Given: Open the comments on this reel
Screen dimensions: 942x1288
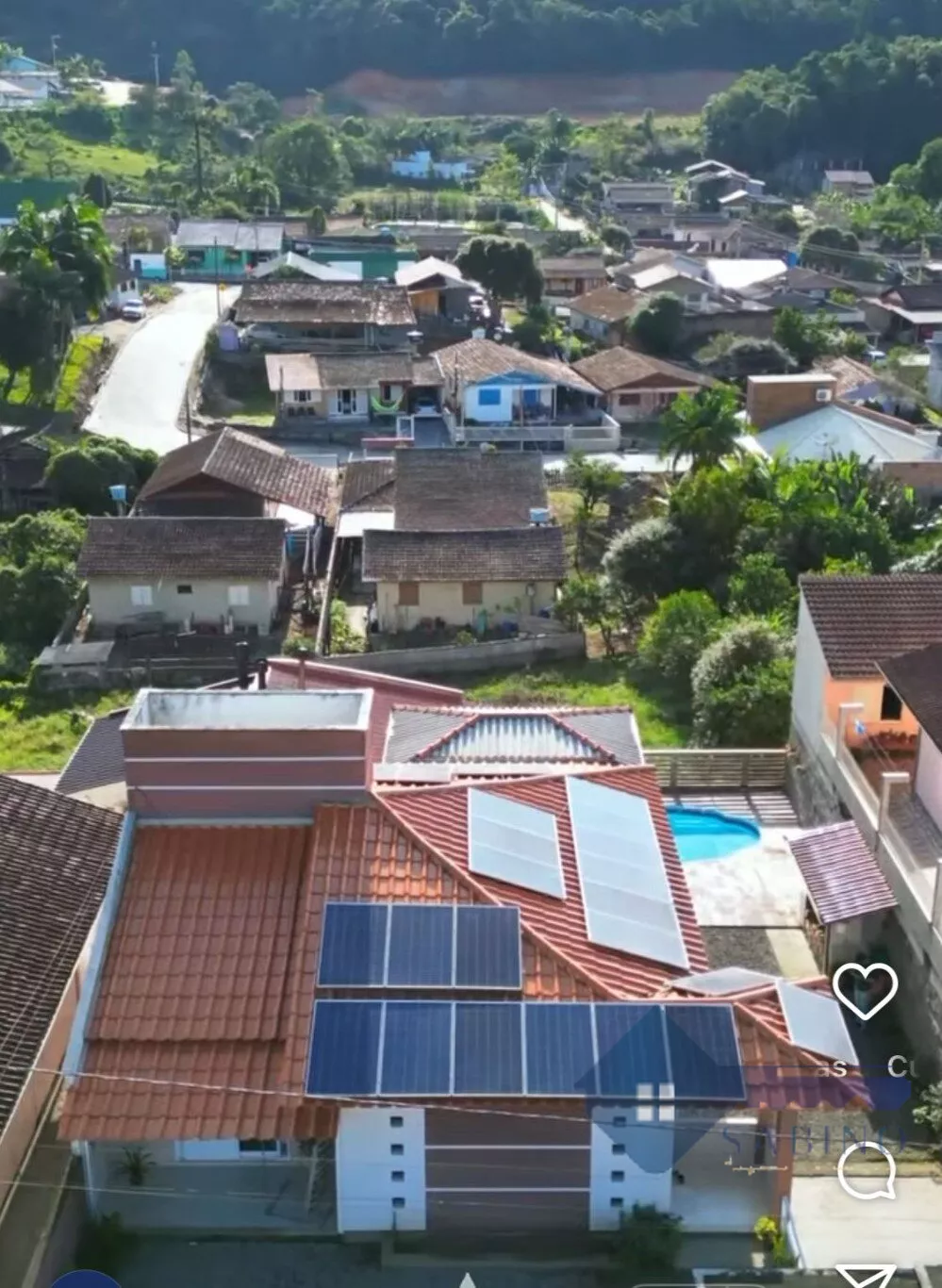Looking at the screenshot, I should point(867,1169).
